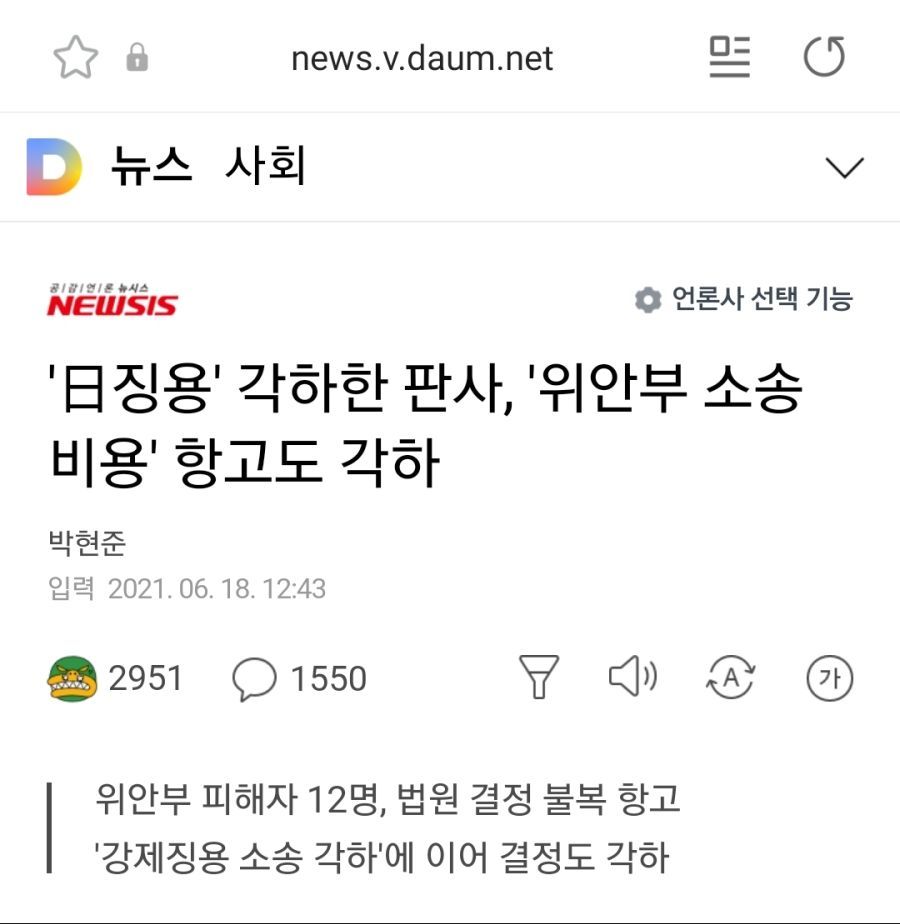The image size is (900, 924).
Task: Expand the news category dropdown chevron
Action: coord(844,168)
